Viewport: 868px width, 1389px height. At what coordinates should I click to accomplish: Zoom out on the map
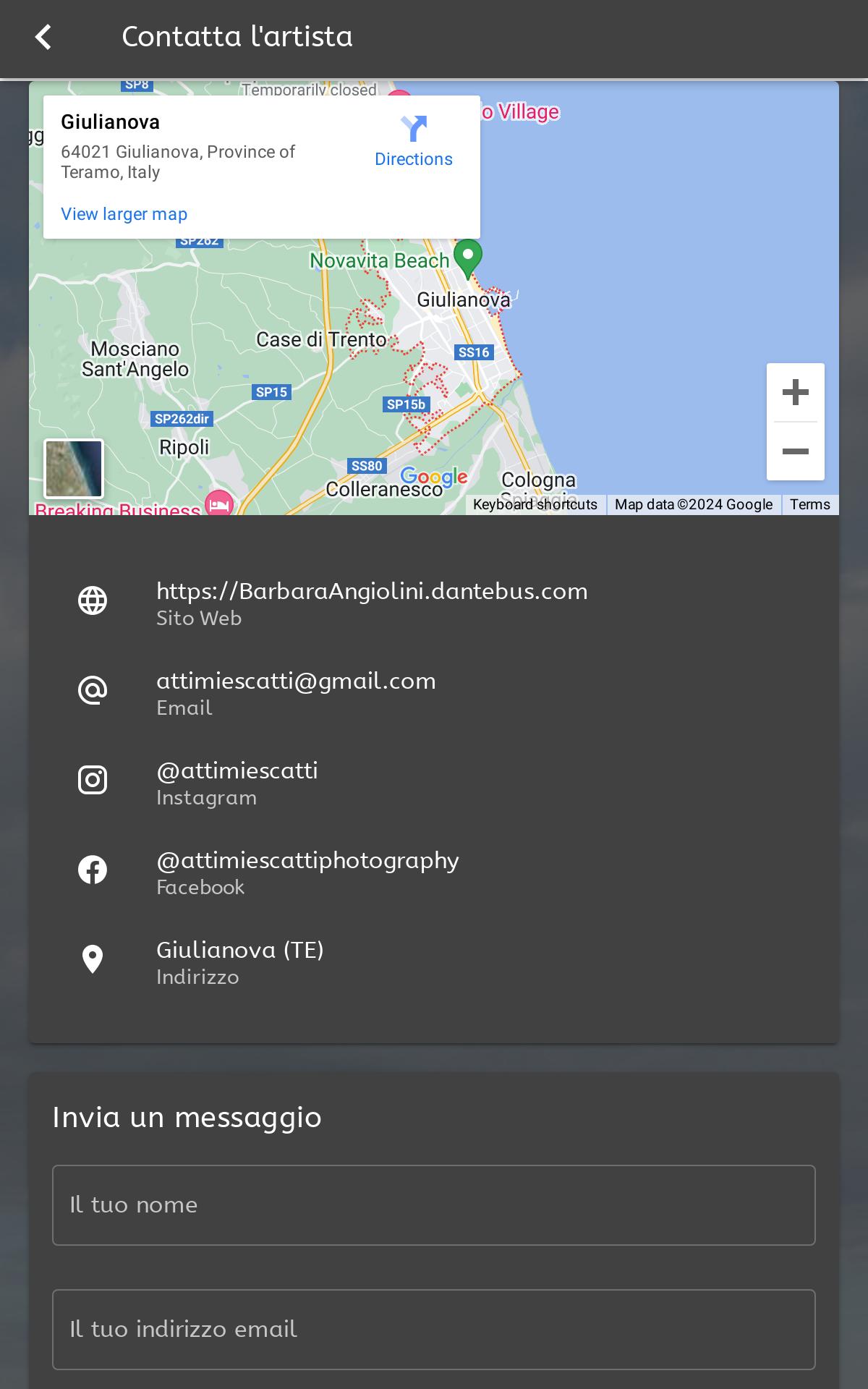tap(795, 451)
